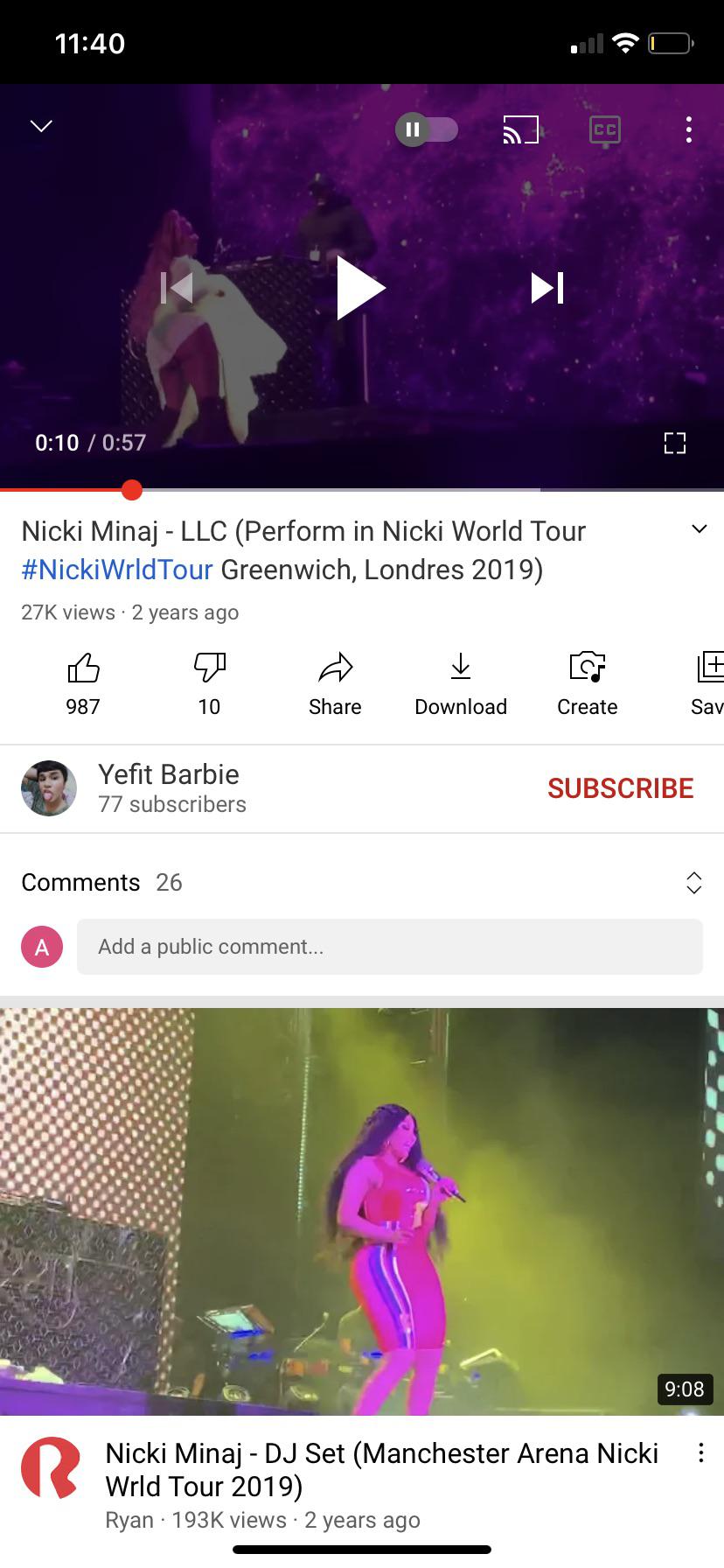724x1568 pixels.
Task: Expand the video description chevron
Action: click(699, 529)
